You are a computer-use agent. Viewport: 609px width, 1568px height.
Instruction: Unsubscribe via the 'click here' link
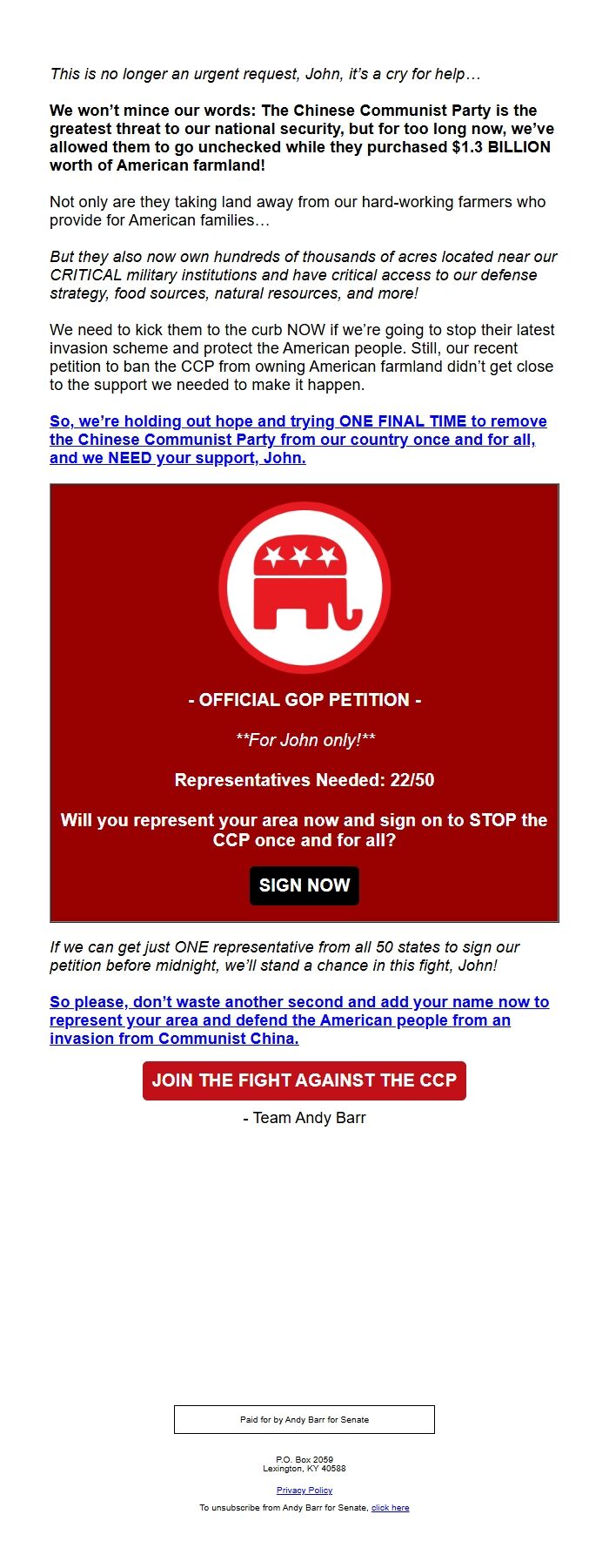coord(390,1508)
